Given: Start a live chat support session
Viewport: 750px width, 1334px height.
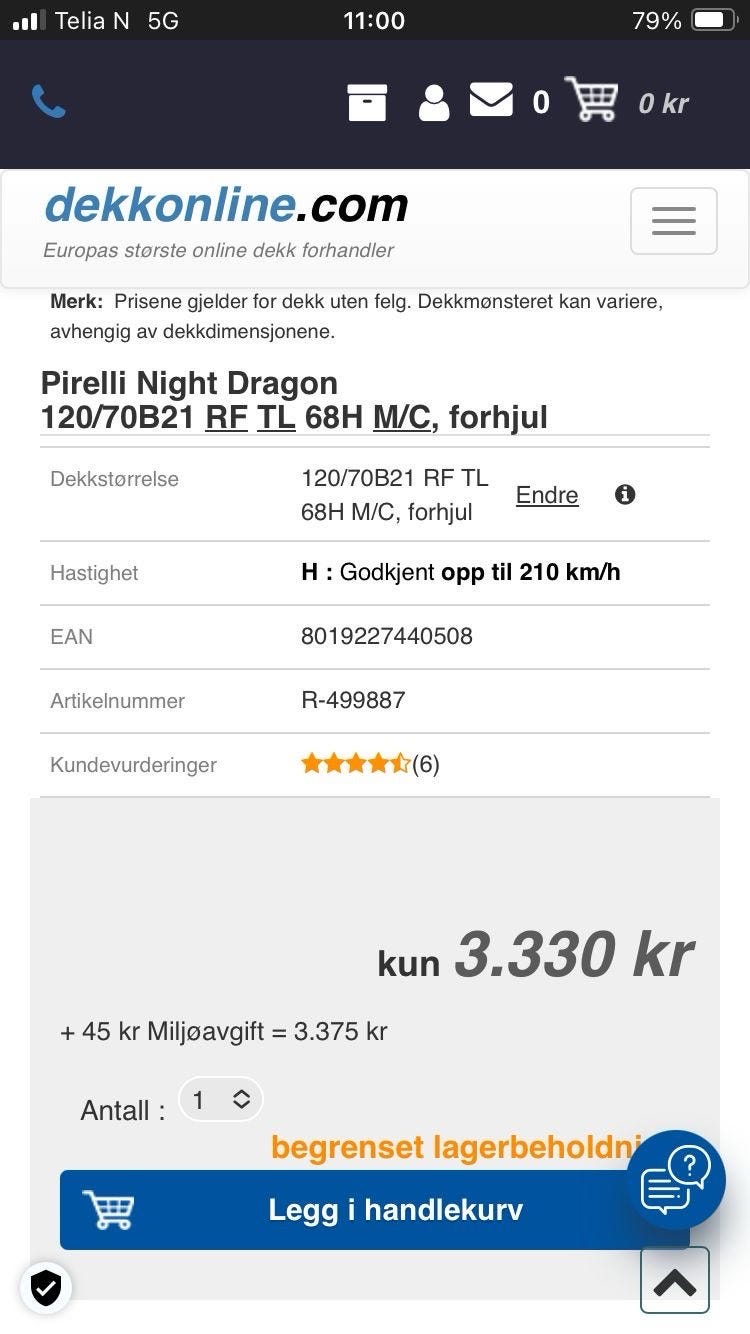Looking at the screenshot, I should 676,1179.
